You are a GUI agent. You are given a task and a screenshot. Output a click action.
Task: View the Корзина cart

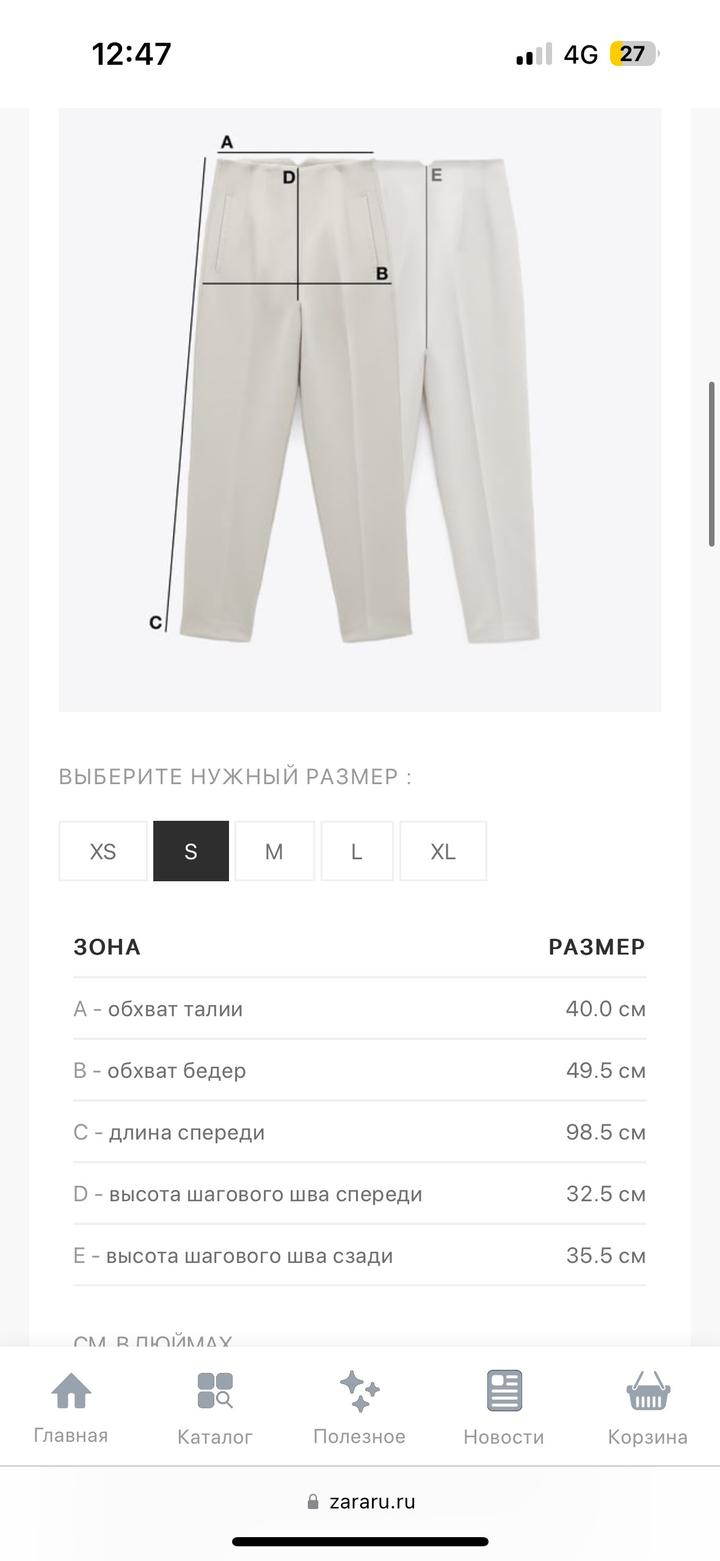[x=647, y=1407]
